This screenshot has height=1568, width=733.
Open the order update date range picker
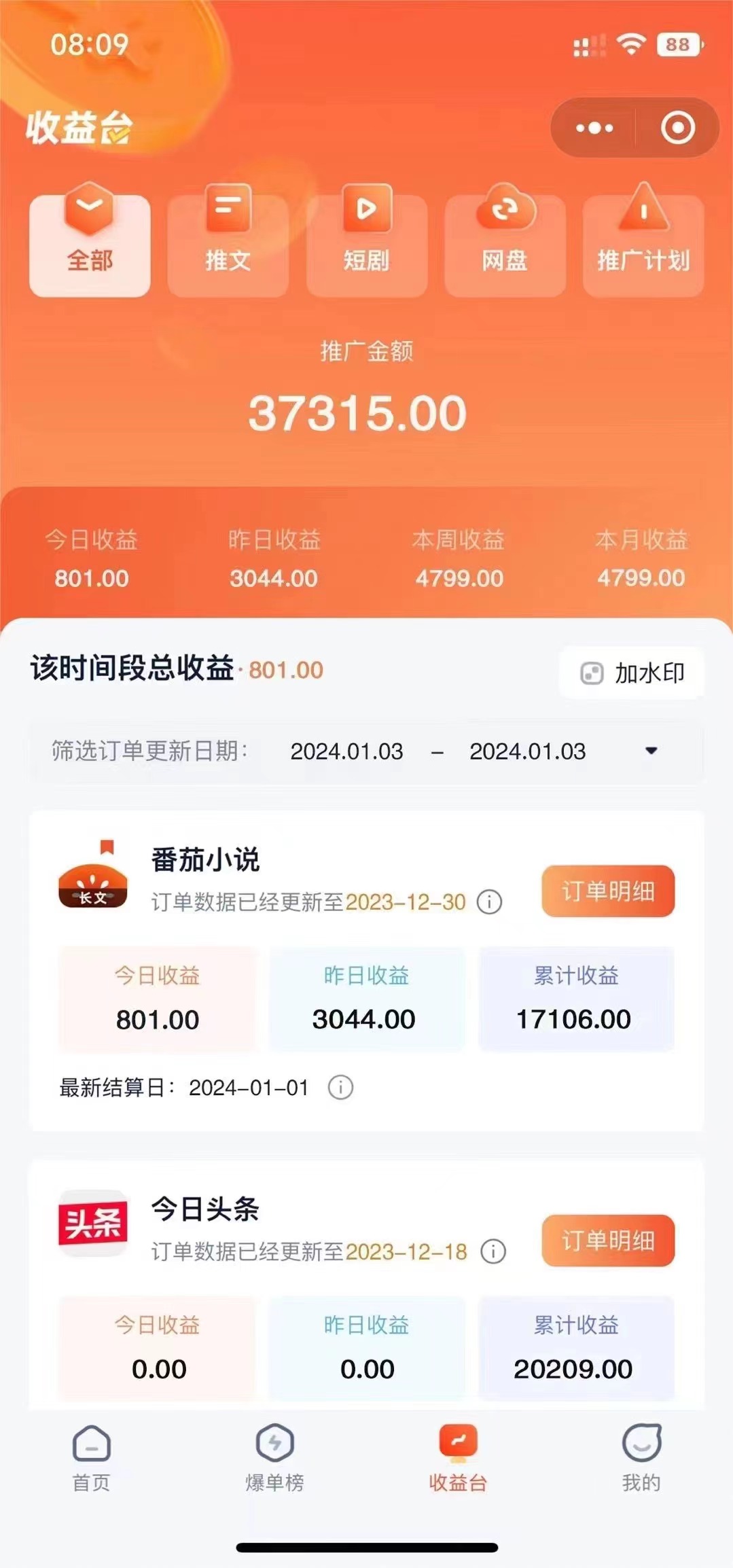pos(651,751)
